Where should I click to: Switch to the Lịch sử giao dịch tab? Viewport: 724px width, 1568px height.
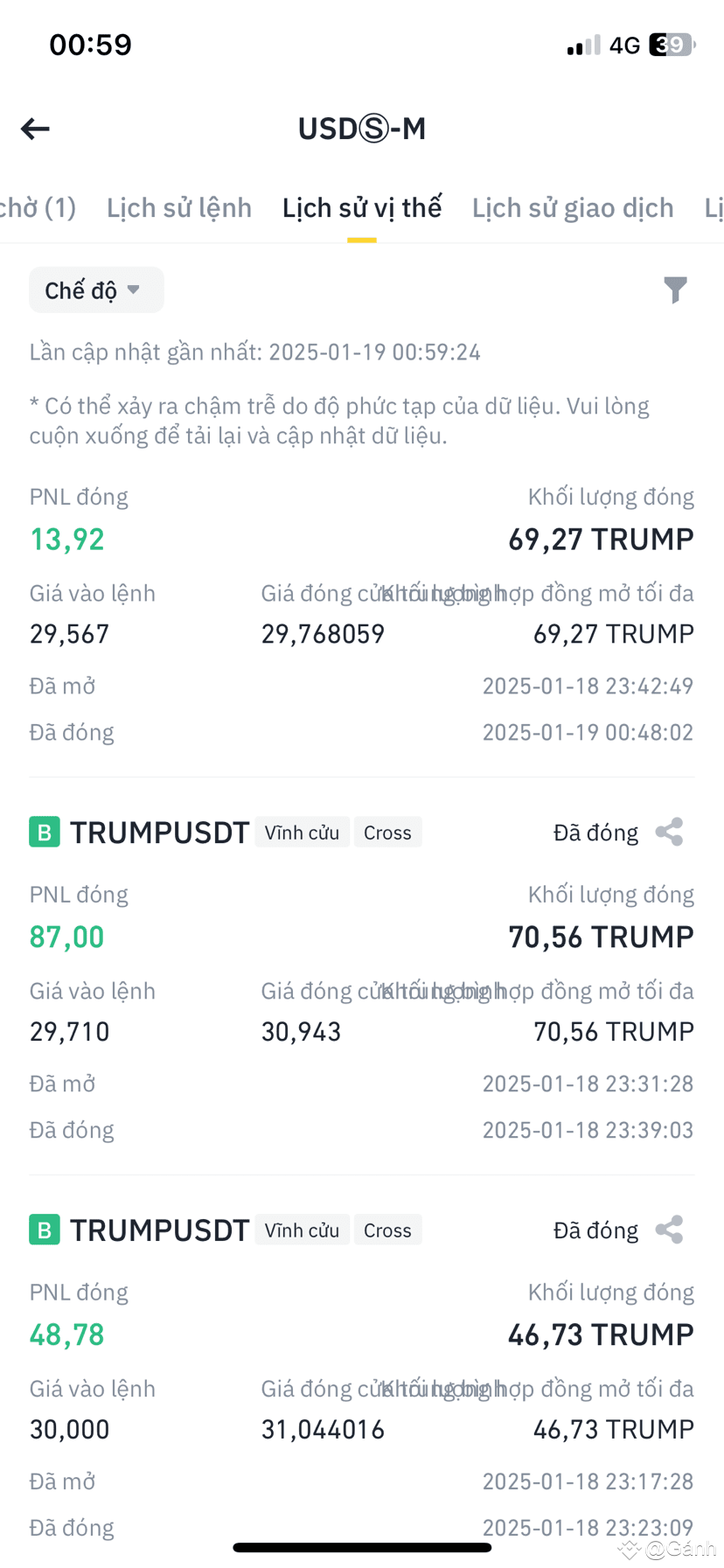pyautogui.click(x=572, y=207)
